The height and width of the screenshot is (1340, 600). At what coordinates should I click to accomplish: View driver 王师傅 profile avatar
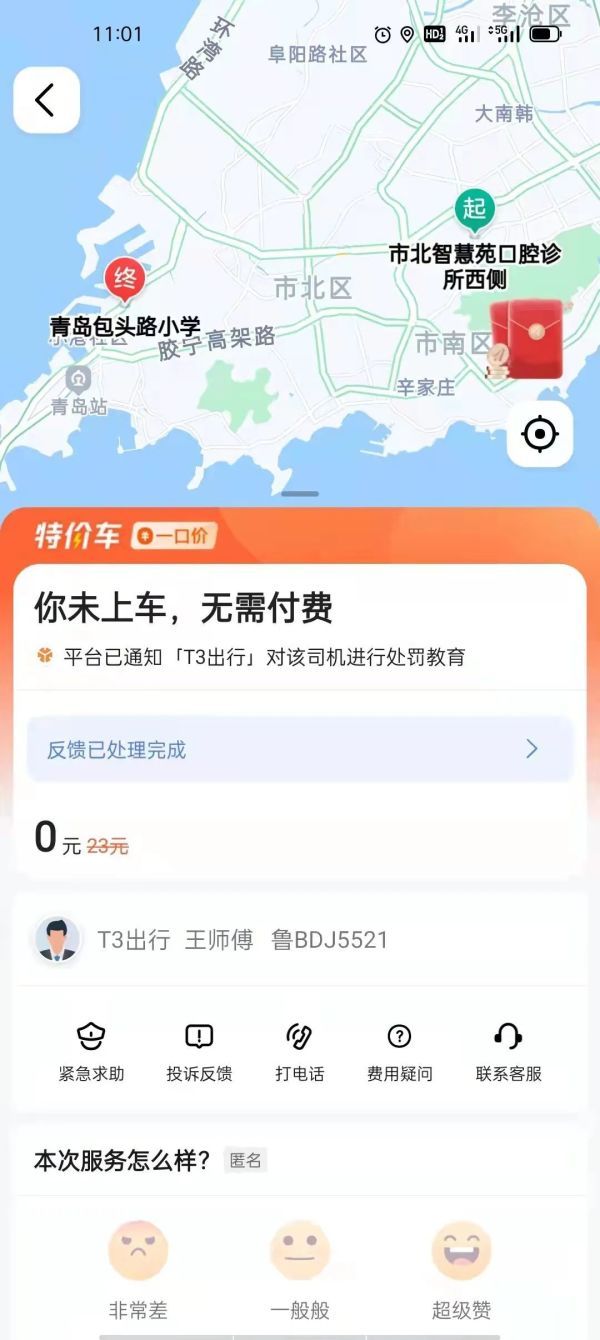click(x=57, y=940)
